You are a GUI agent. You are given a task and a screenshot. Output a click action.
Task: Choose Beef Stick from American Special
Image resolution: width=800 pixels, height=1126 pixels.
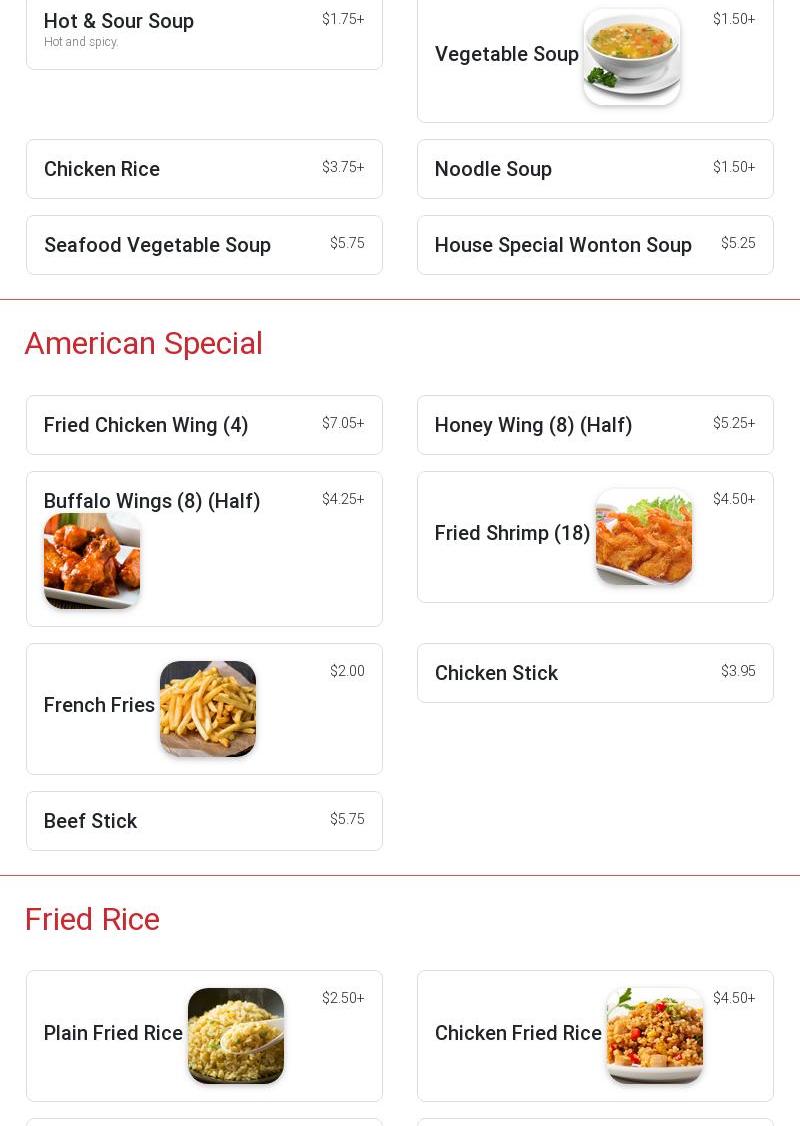pos(204,821)
